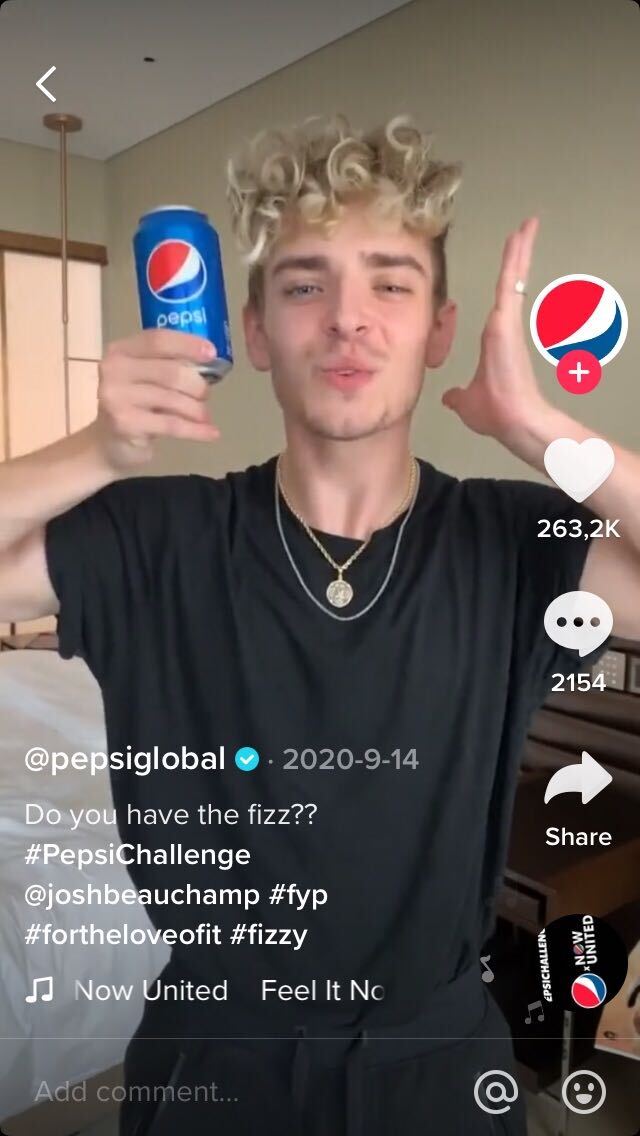Open the #fizzy hashtag
This screenshot has height=1136, width=640.
pos(269,935)
